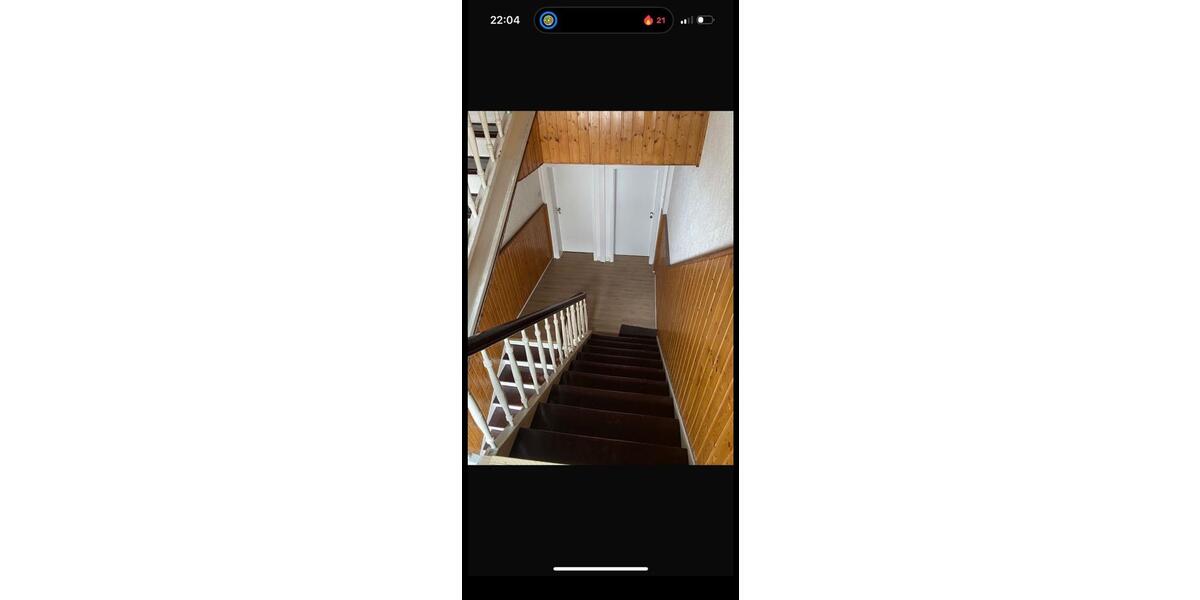Open the Dynamic Island streak live activity
Image resolution: width=1200 pixels, height=600 pixels.
coord(603,20)
